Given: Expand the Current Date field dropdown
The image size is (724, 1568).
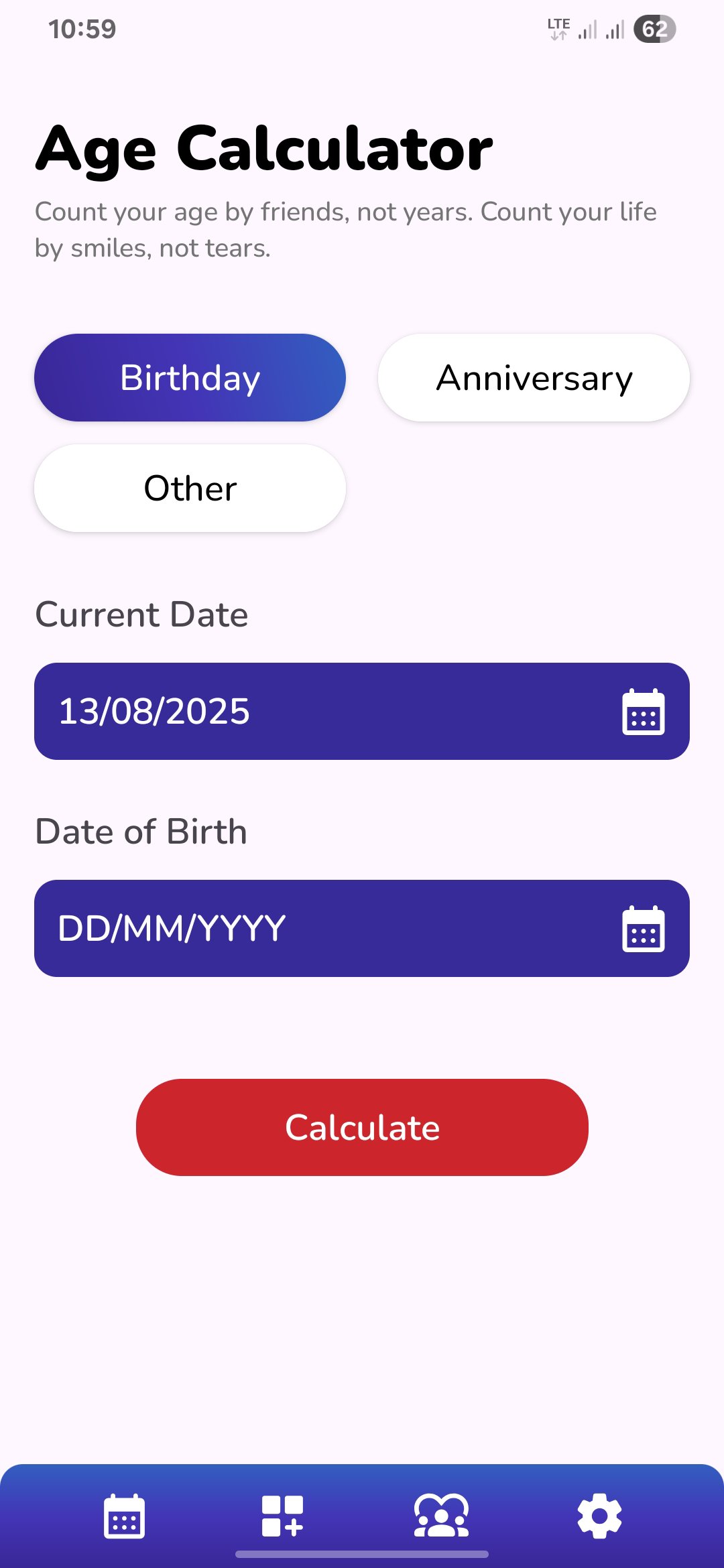Looking at the screenshot, I should [x=362, y=712].
